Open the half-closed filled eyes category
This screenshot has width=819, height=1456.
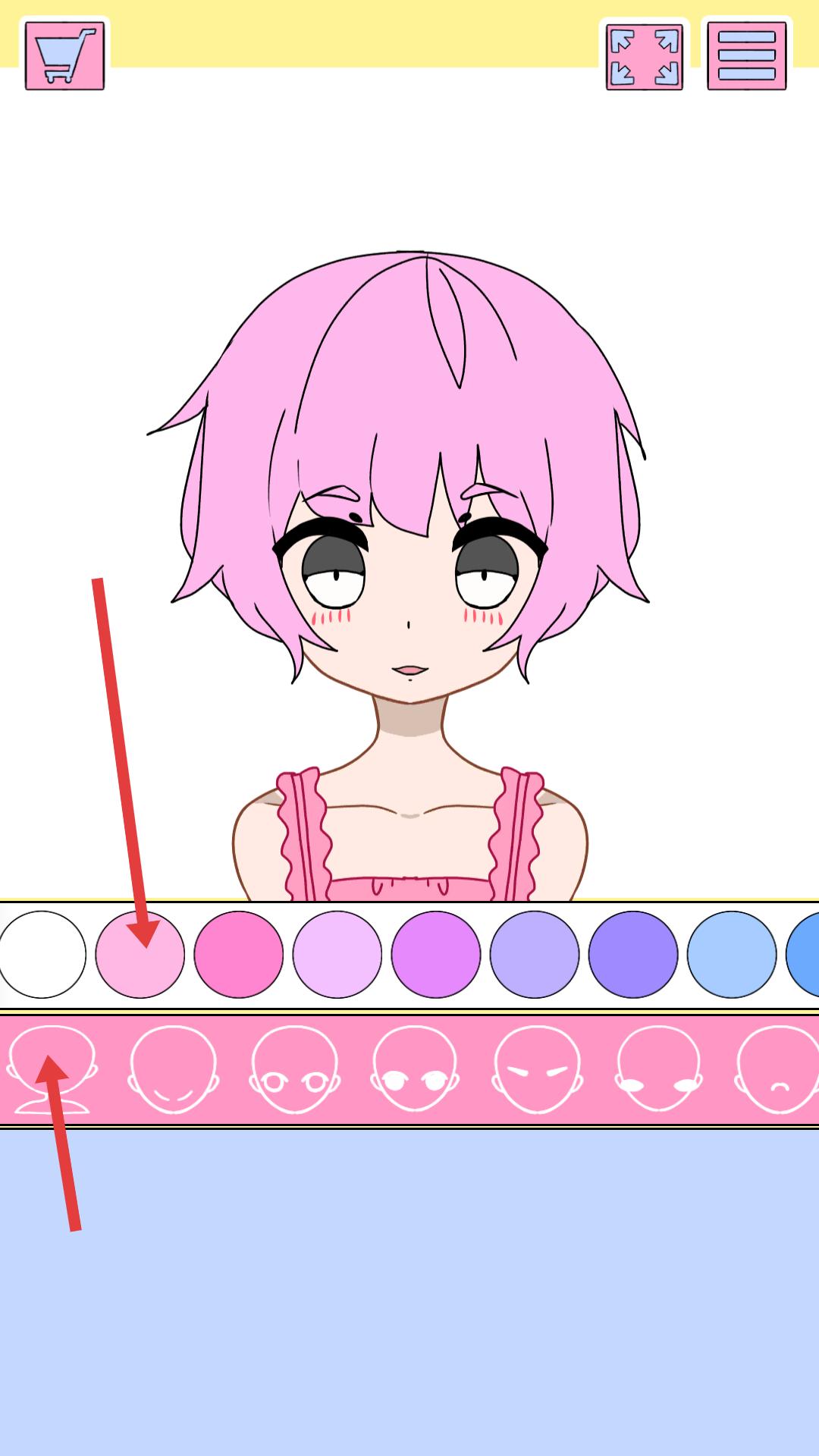[416, 1069]
